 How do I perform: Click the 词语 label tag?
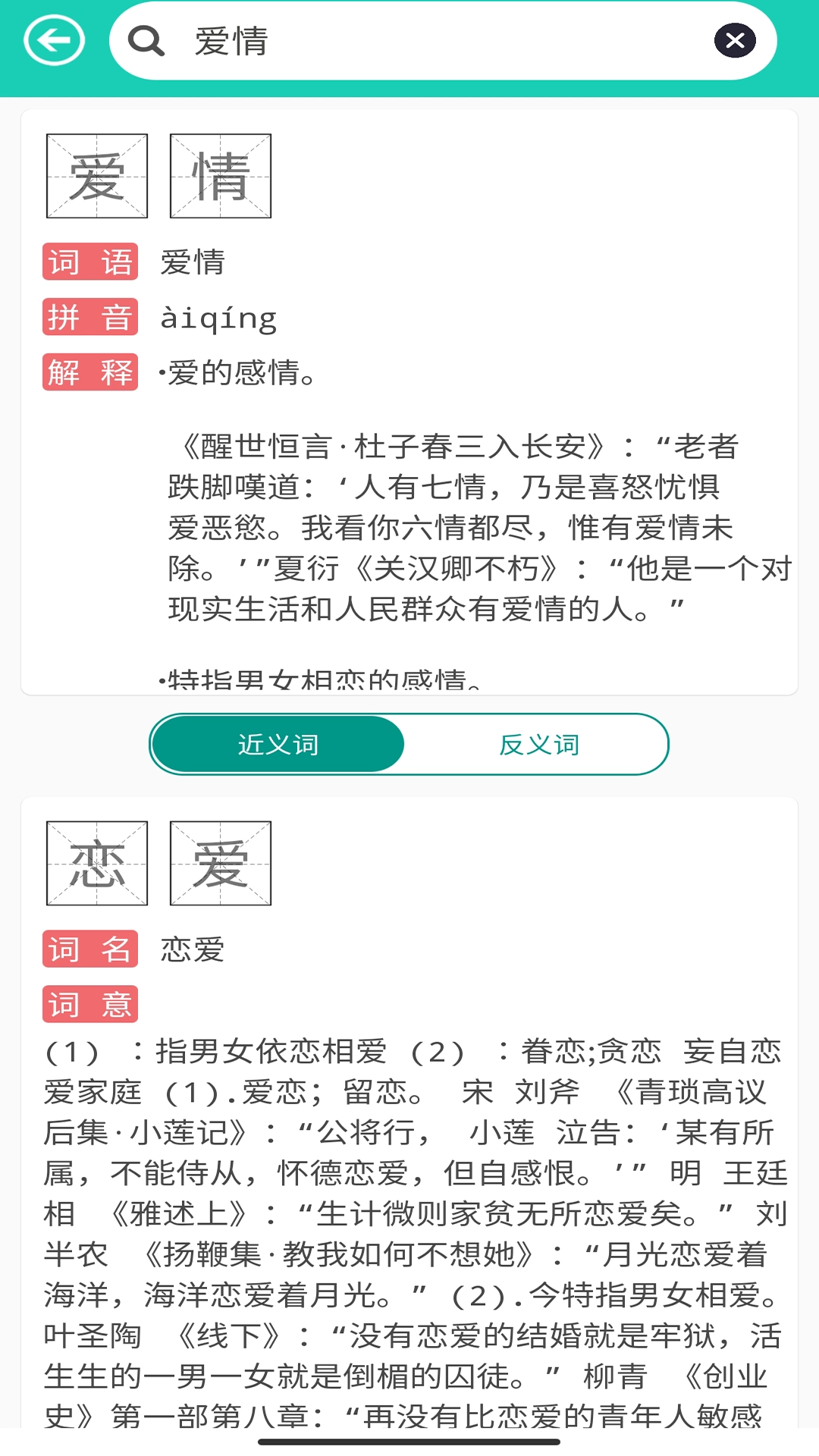(x=89, y=262)
